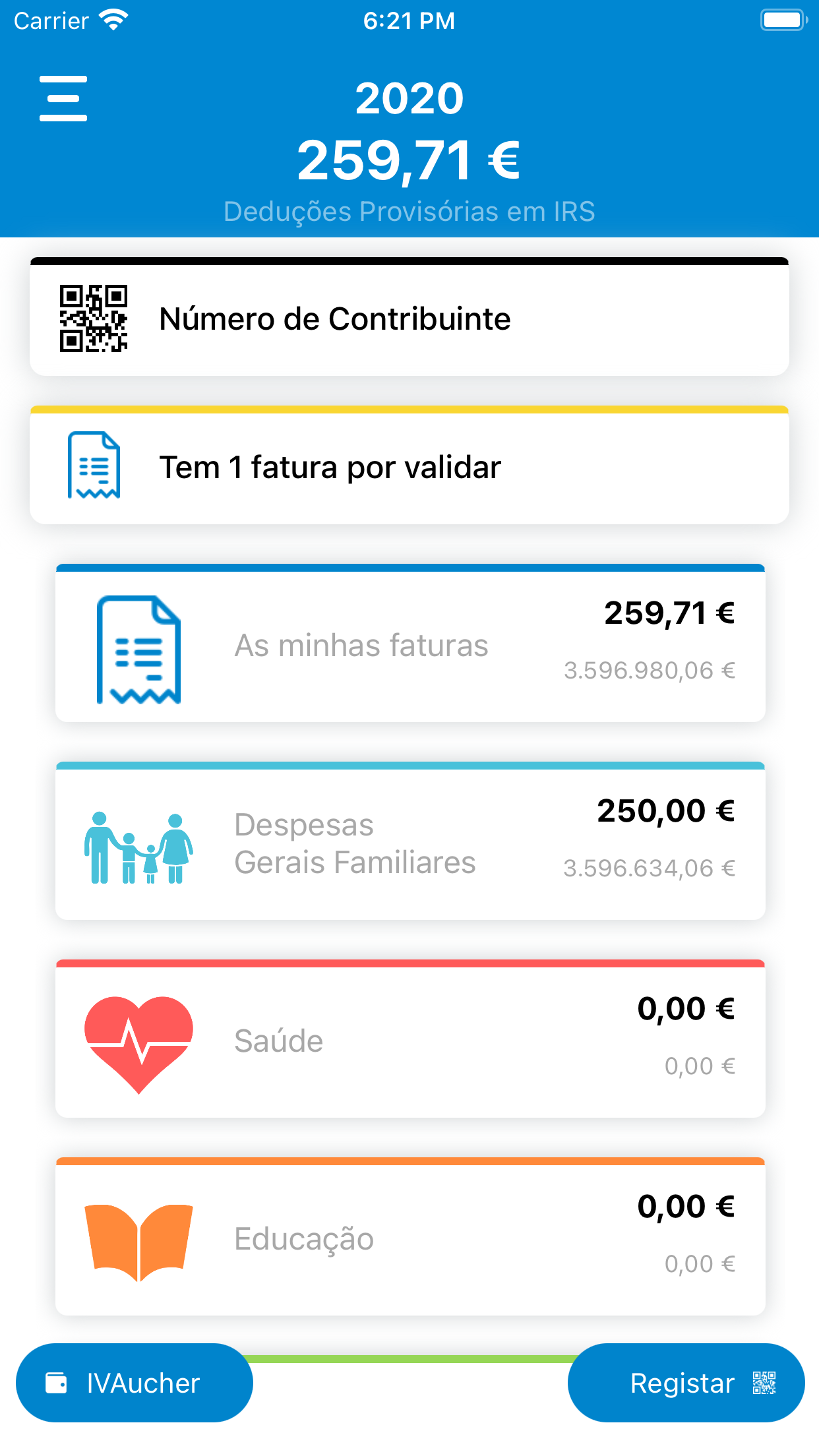Select the open book icon for Educação
This screenshot has height=1456, width=819.
coord(139,1243)
